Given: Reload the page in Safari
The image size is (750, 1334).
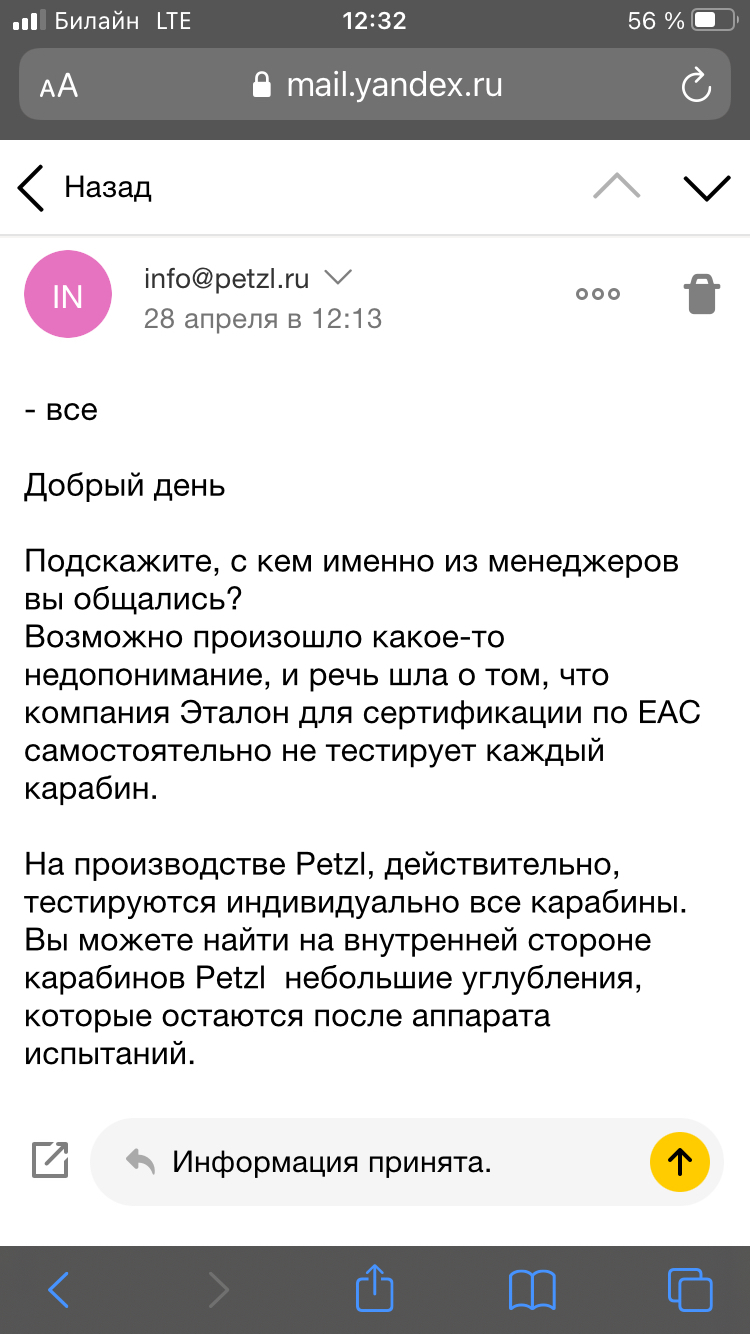Looking at the screenshot, I should 694,86.
